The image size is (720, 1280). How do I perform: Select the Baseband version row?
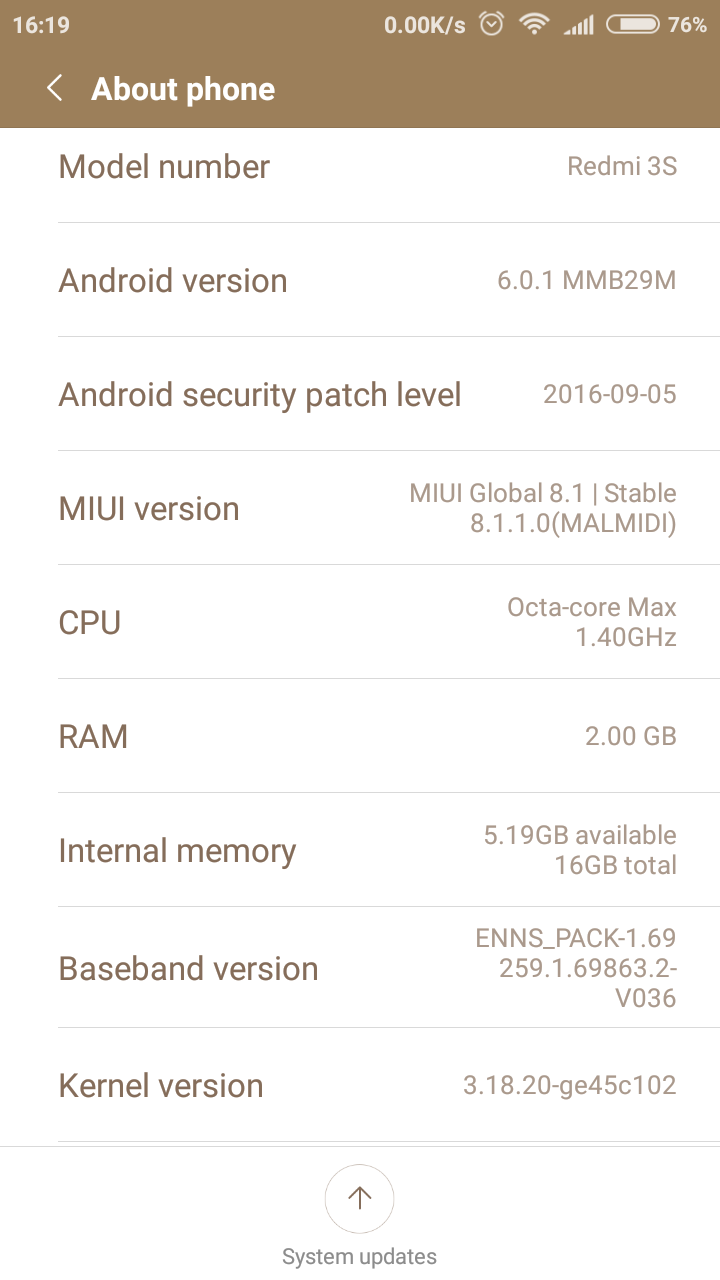coord(360,968)
